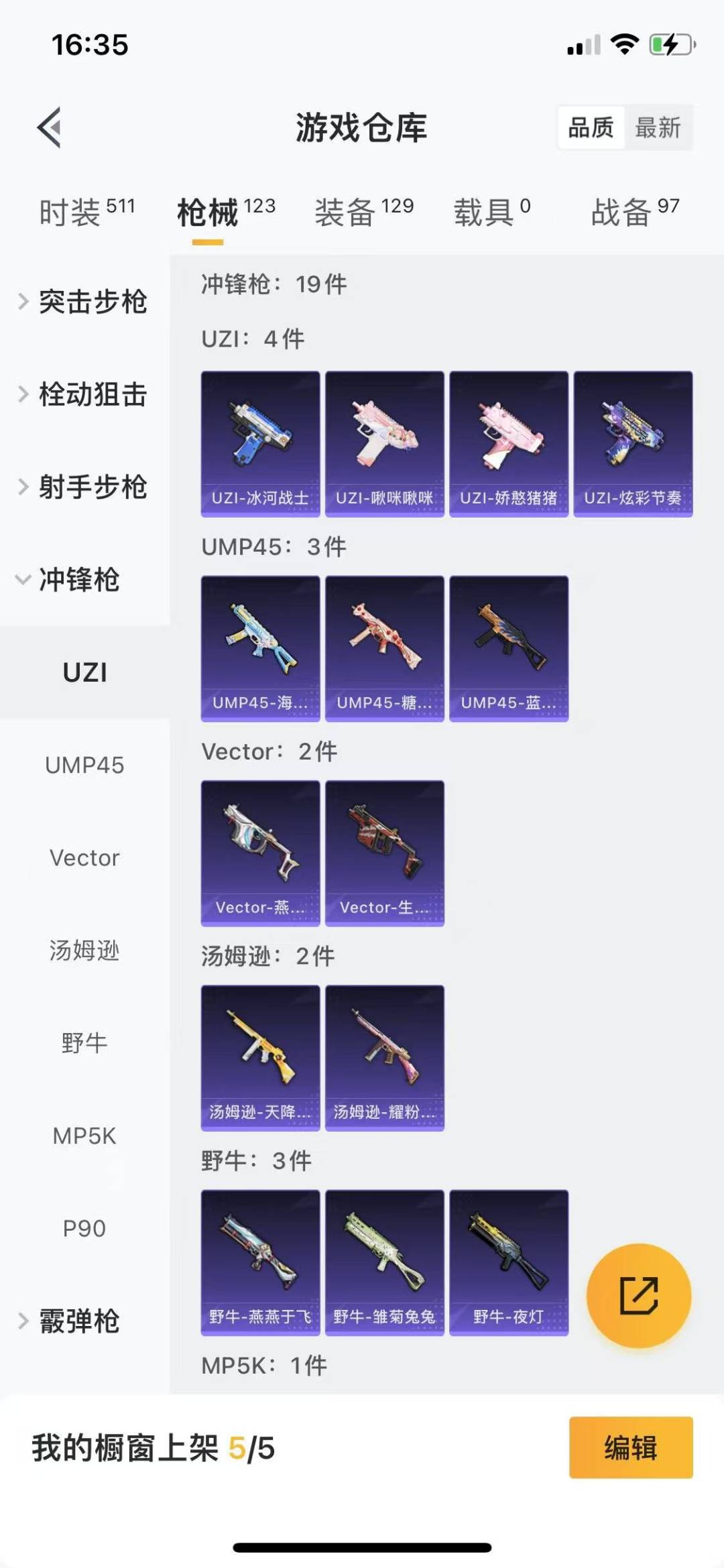Select UMP45 in the sidebar
The width and height of the screenshot is (724, 1568).
pyautogui.click(x=84, y=765)
